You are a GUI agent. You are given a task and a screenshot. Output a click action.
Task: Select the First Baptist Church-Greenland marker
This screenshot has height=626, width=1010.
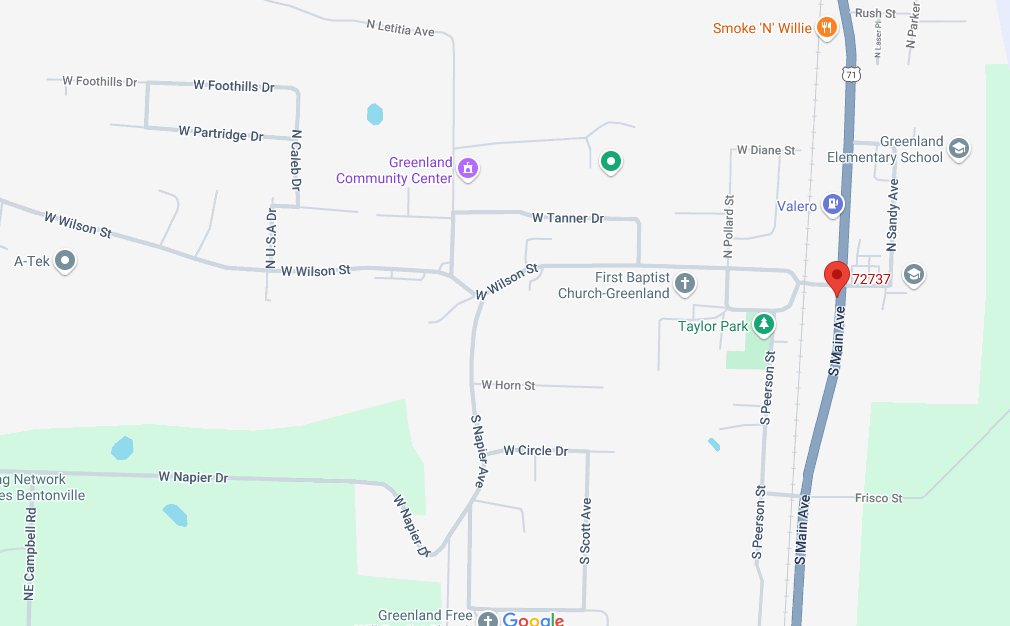click(685, 284)
